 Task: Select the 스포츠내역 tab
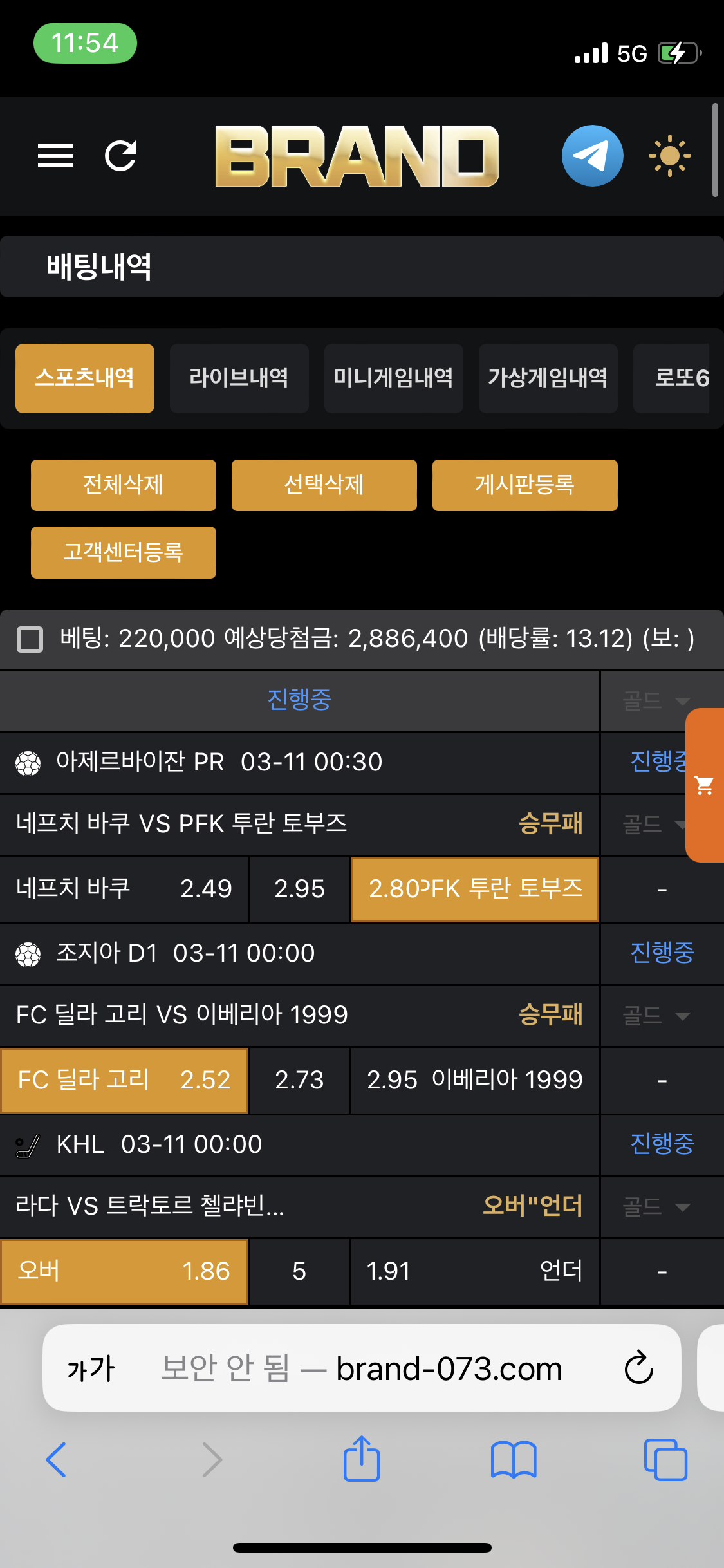(85, 378)
